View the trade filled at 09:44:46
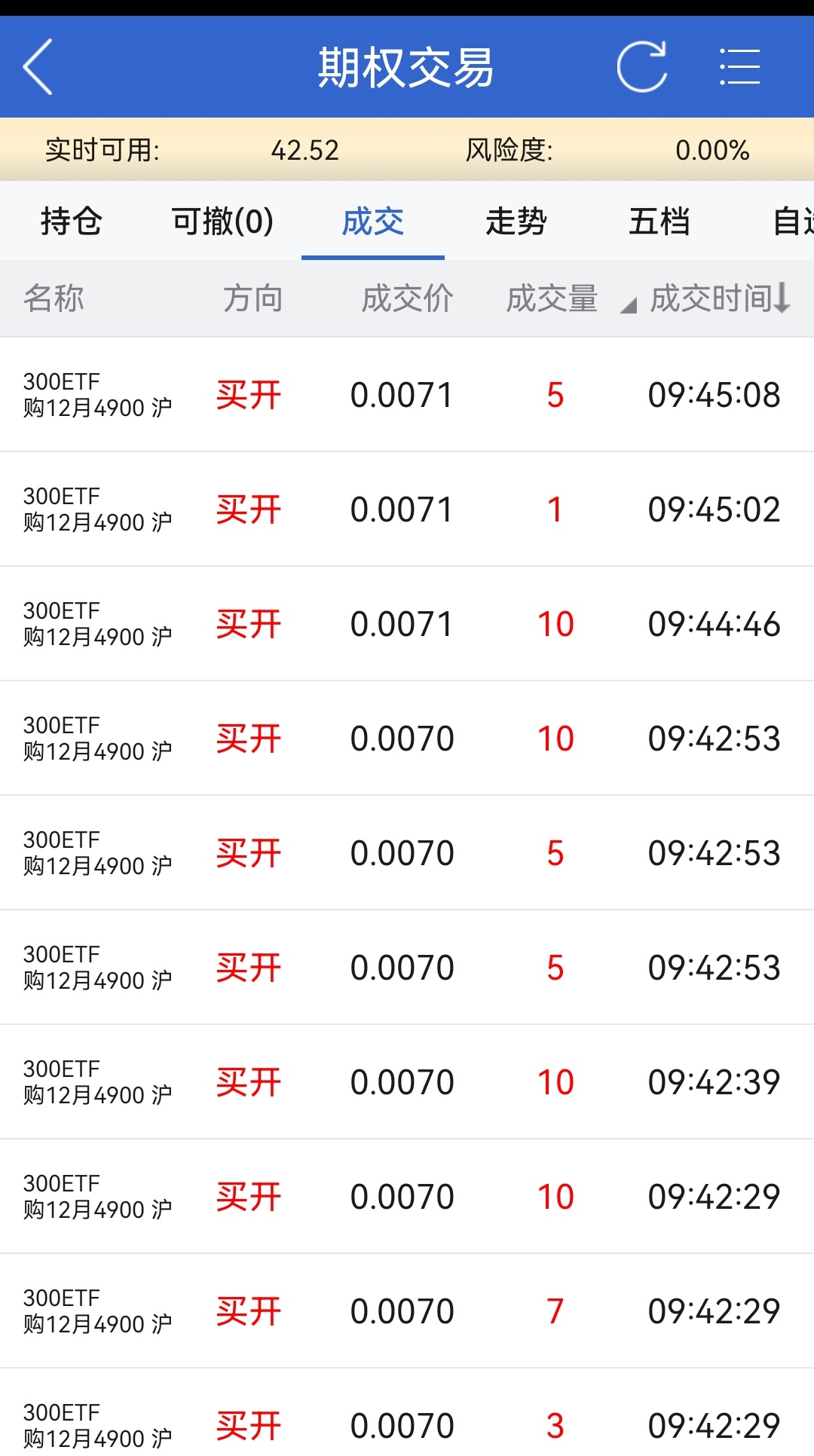Viewport: 814px width, 1456px height. 407,624
